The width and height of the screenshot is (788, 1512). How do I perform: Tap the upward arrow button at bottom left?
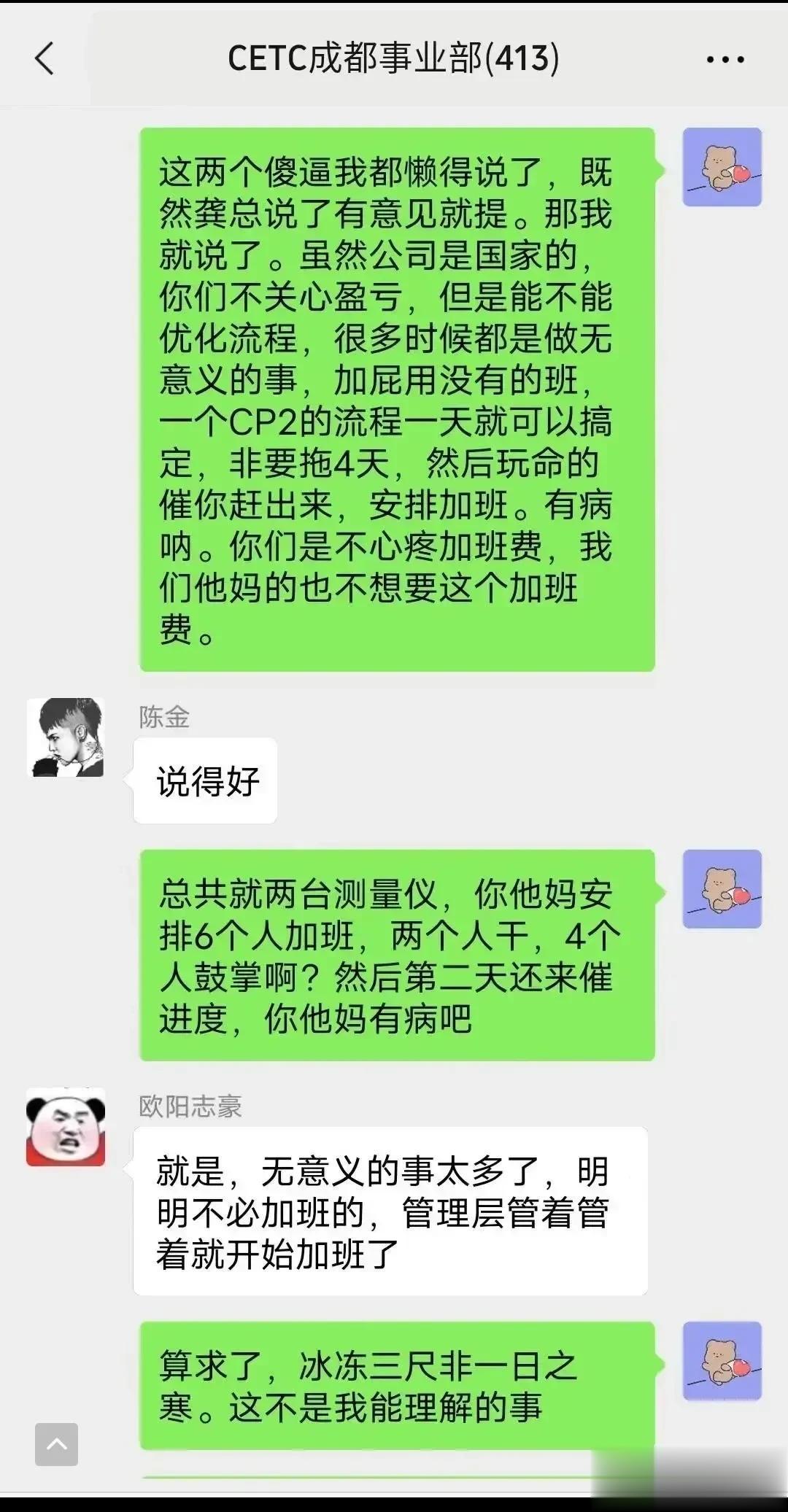pos(56,1444)
